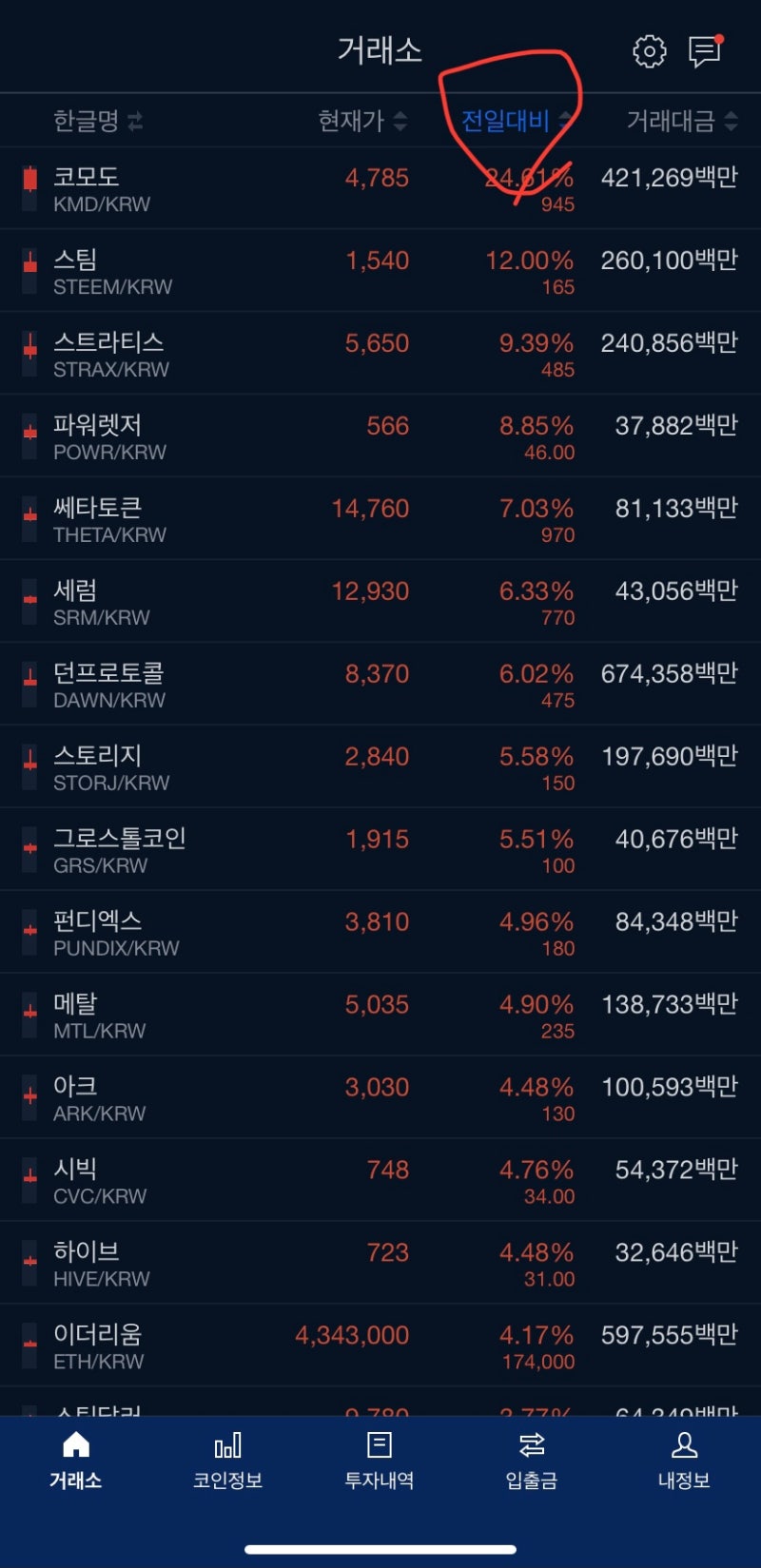Viewport: 761px width, 1568px height.
Task: Switch to the 입출금 tab
Action: pyautogui.click(x=532, y=1462)
